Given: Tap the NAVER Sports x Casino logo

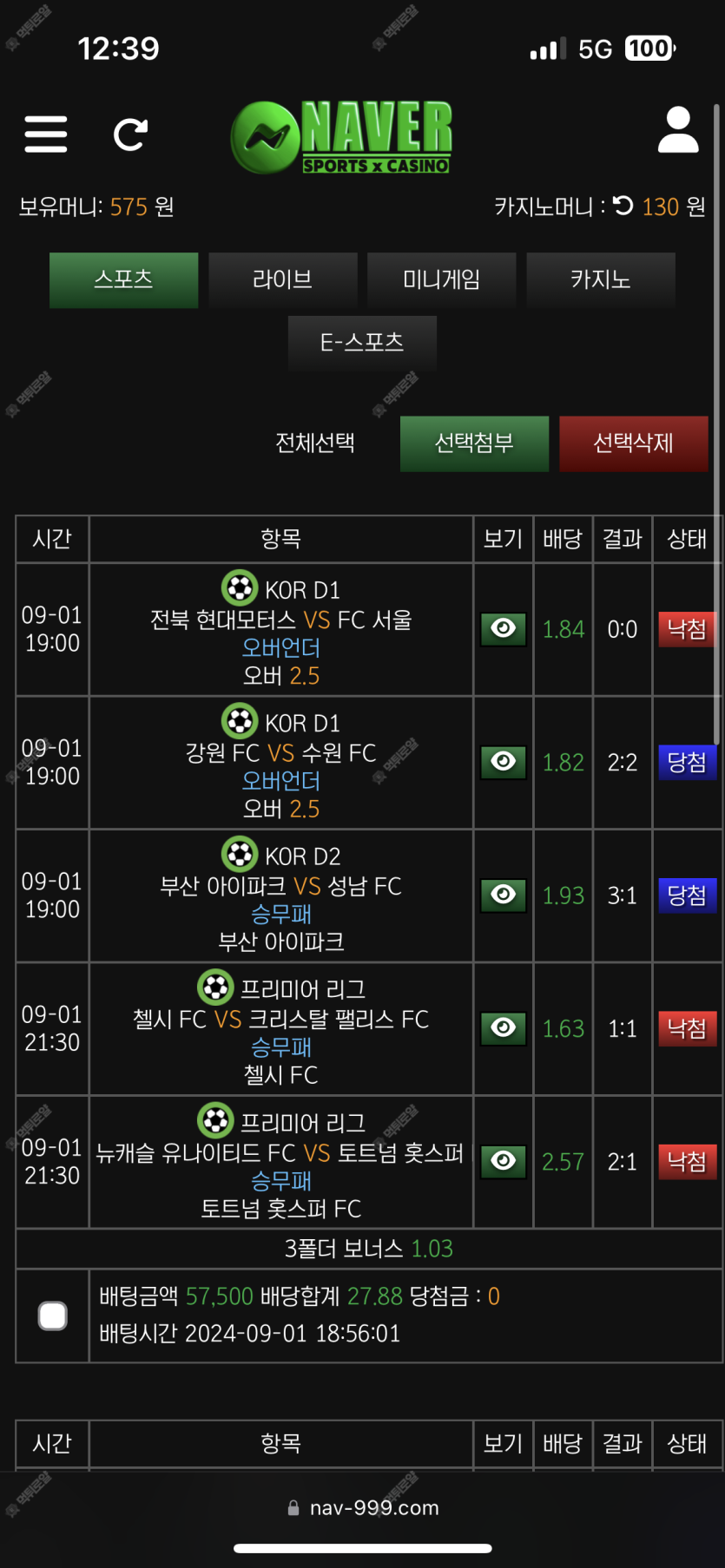Looking at the screenshot, I should click(341, 137).
